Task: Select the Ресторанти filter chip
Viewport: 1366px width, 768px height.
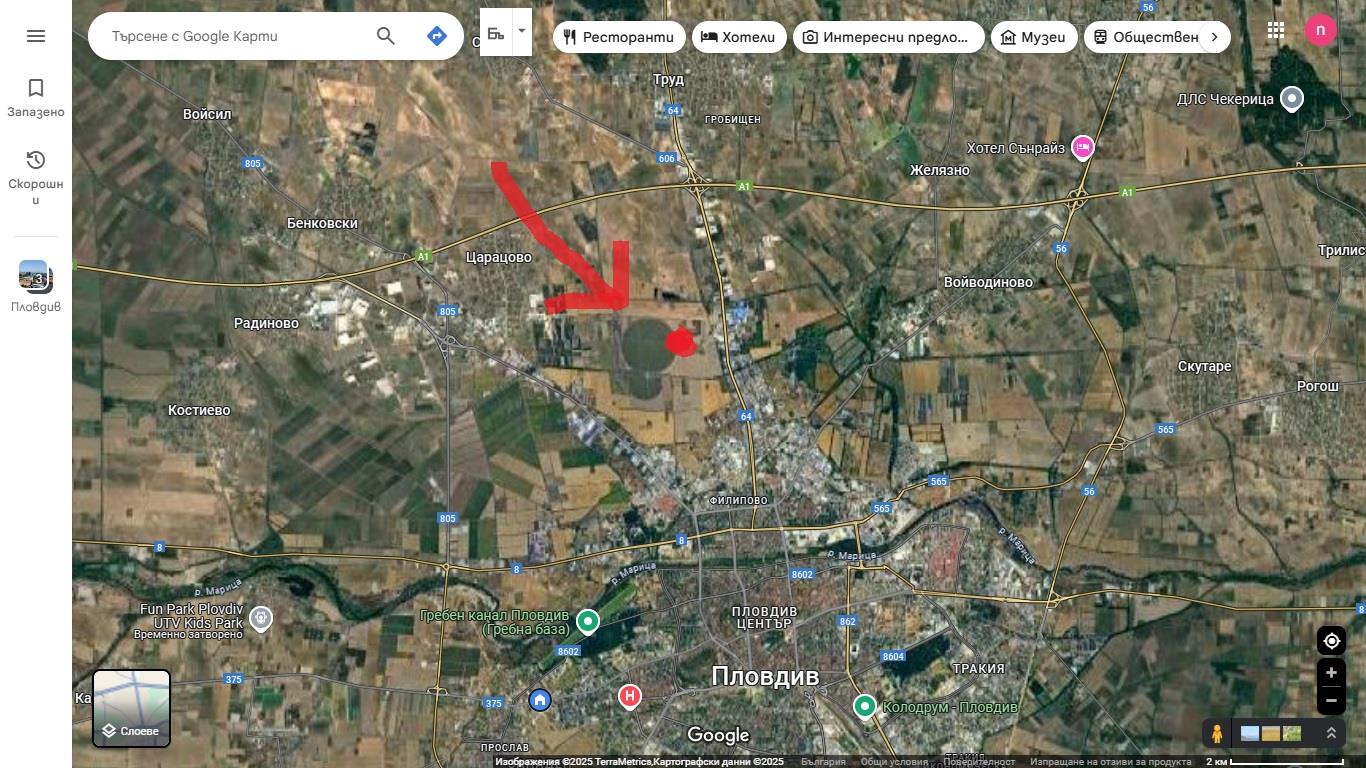Action: pyautogui.click(x=618, y=37)
